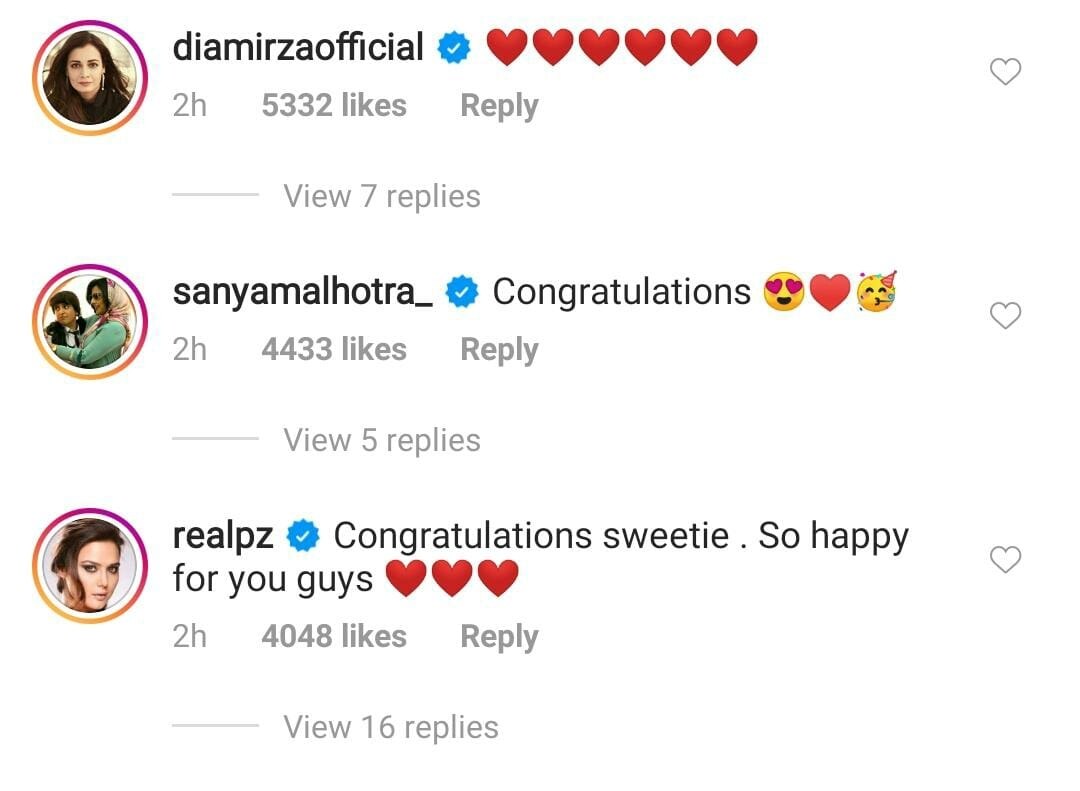Open realpz's profile picture
Screen dimensions: 1080x791
coord(90,564)
